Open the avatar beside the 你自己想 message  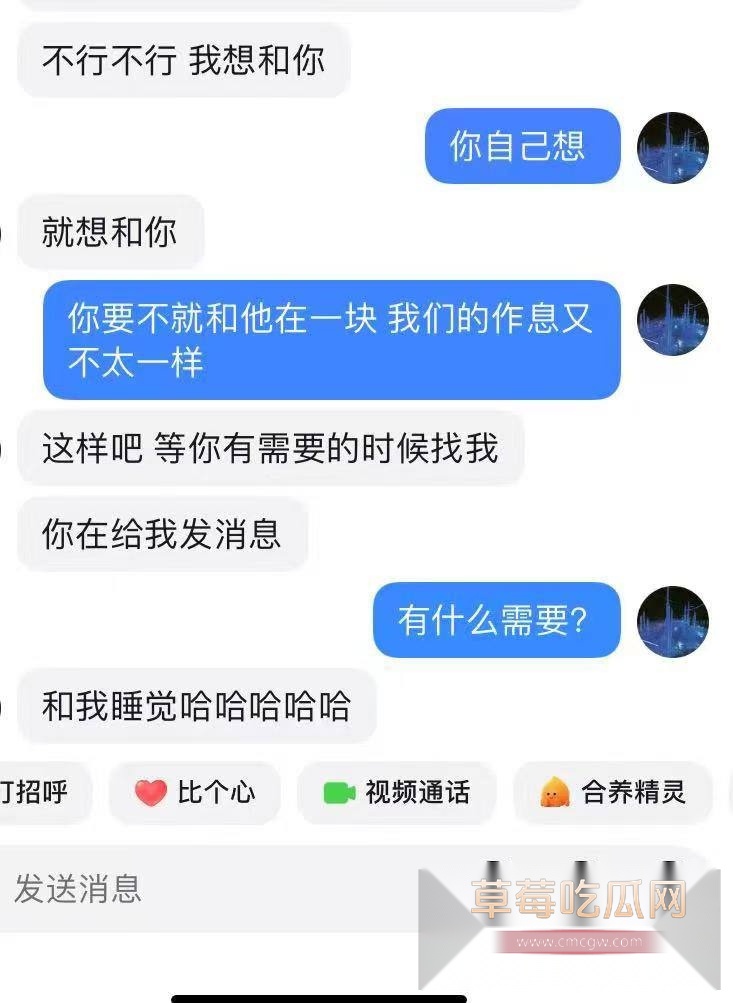673,148
